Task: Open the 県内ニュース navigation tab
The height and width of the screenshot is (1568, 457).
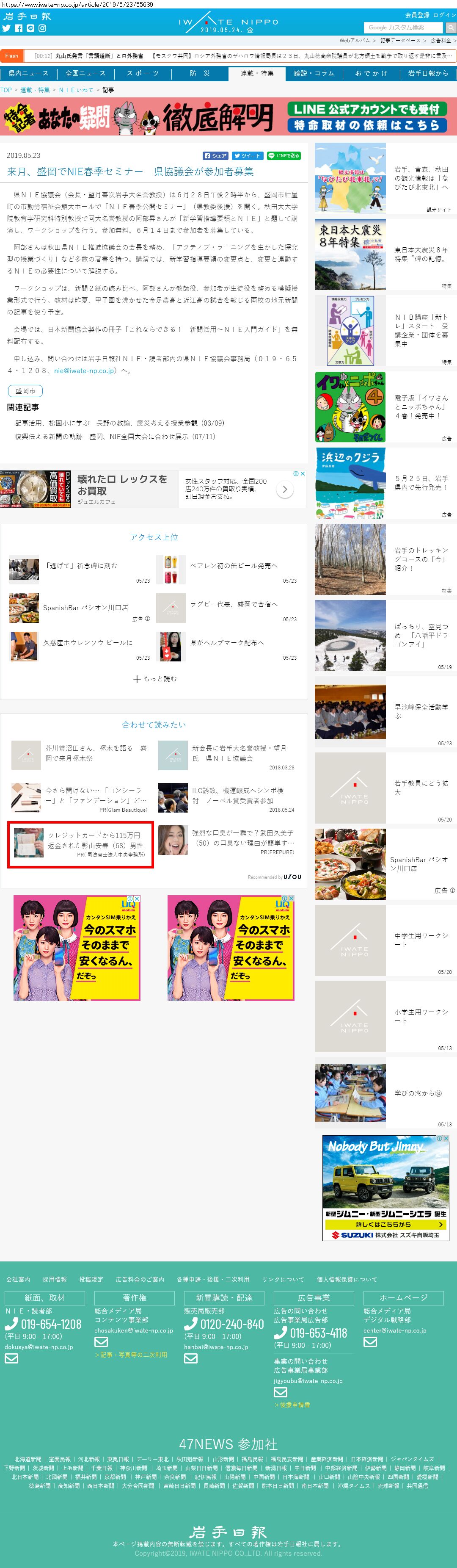Action: pyautogui.click(x=29, y=74)
